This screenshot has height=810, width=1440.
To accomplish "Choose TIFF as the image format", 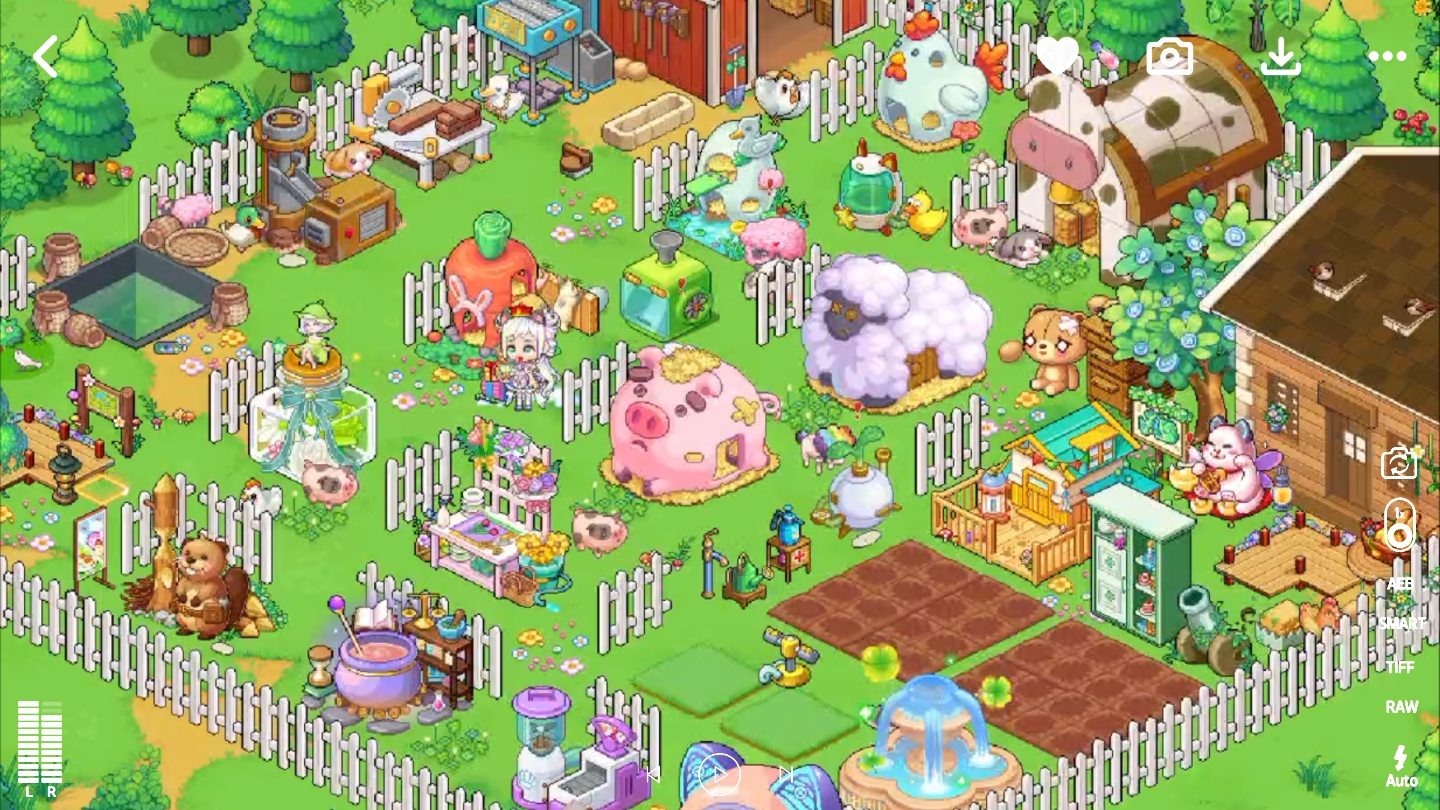I will (1400, 666).
